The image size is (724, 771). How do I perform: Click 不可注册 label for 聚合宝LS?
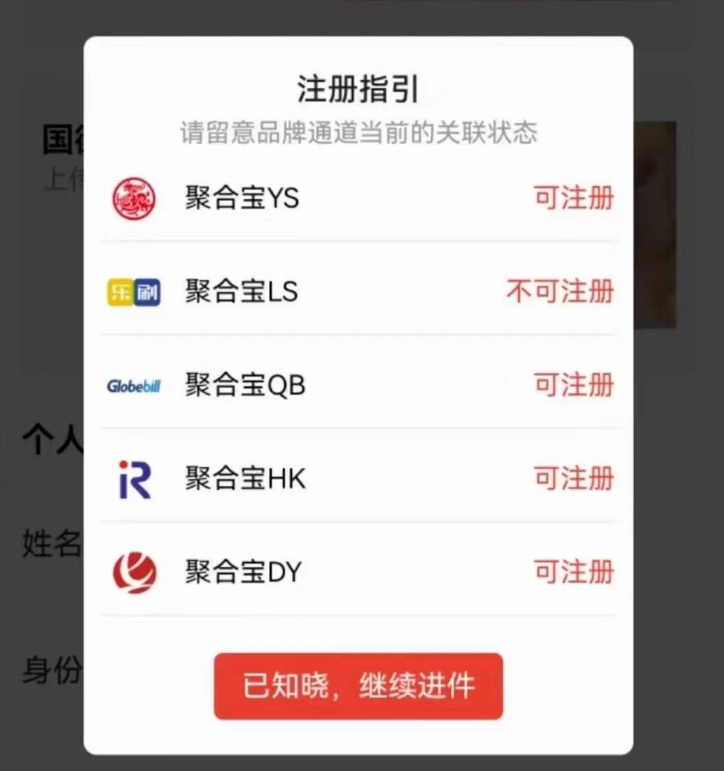559,291
